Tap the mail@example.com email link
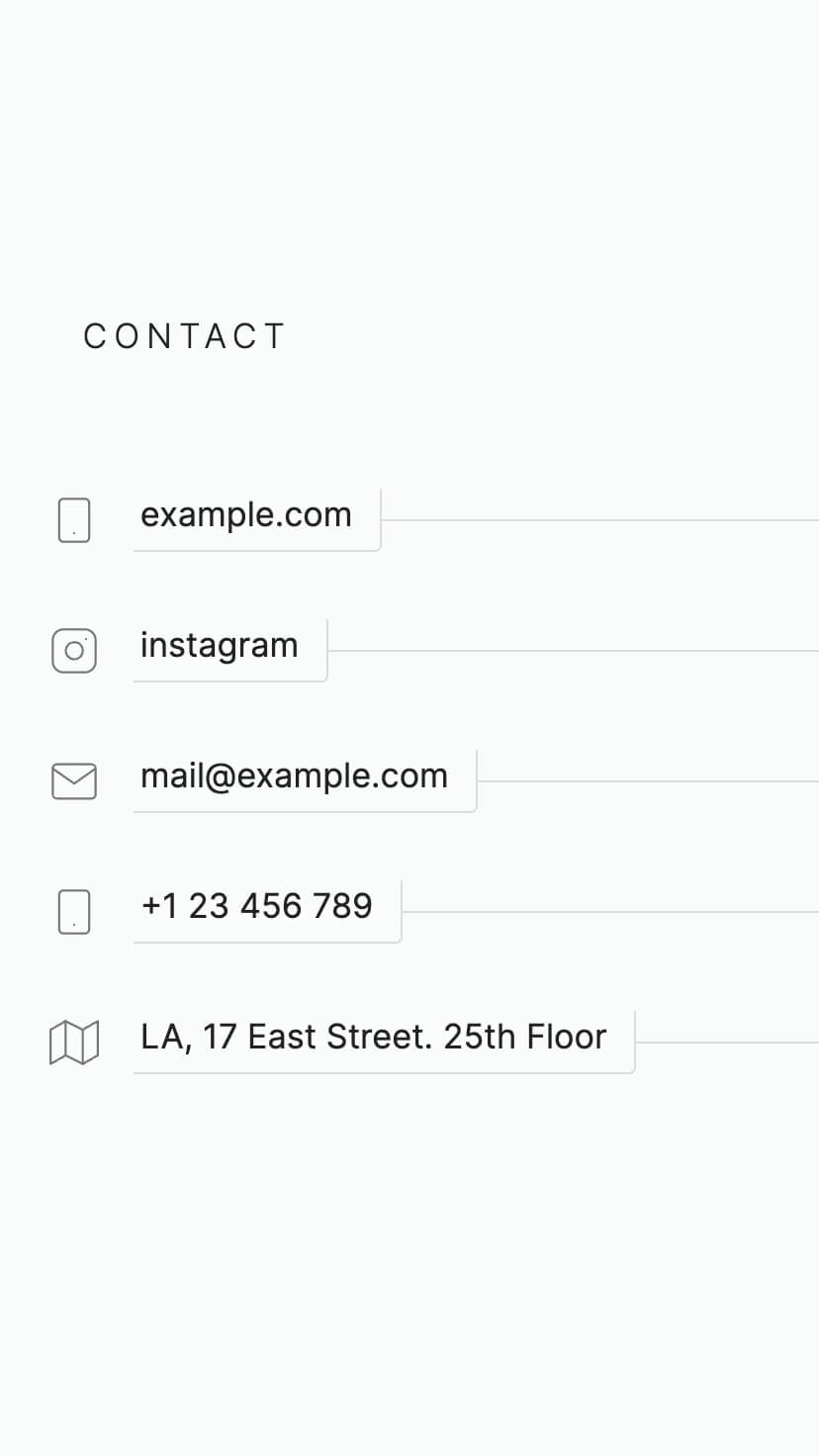 [x=305, y=779]
